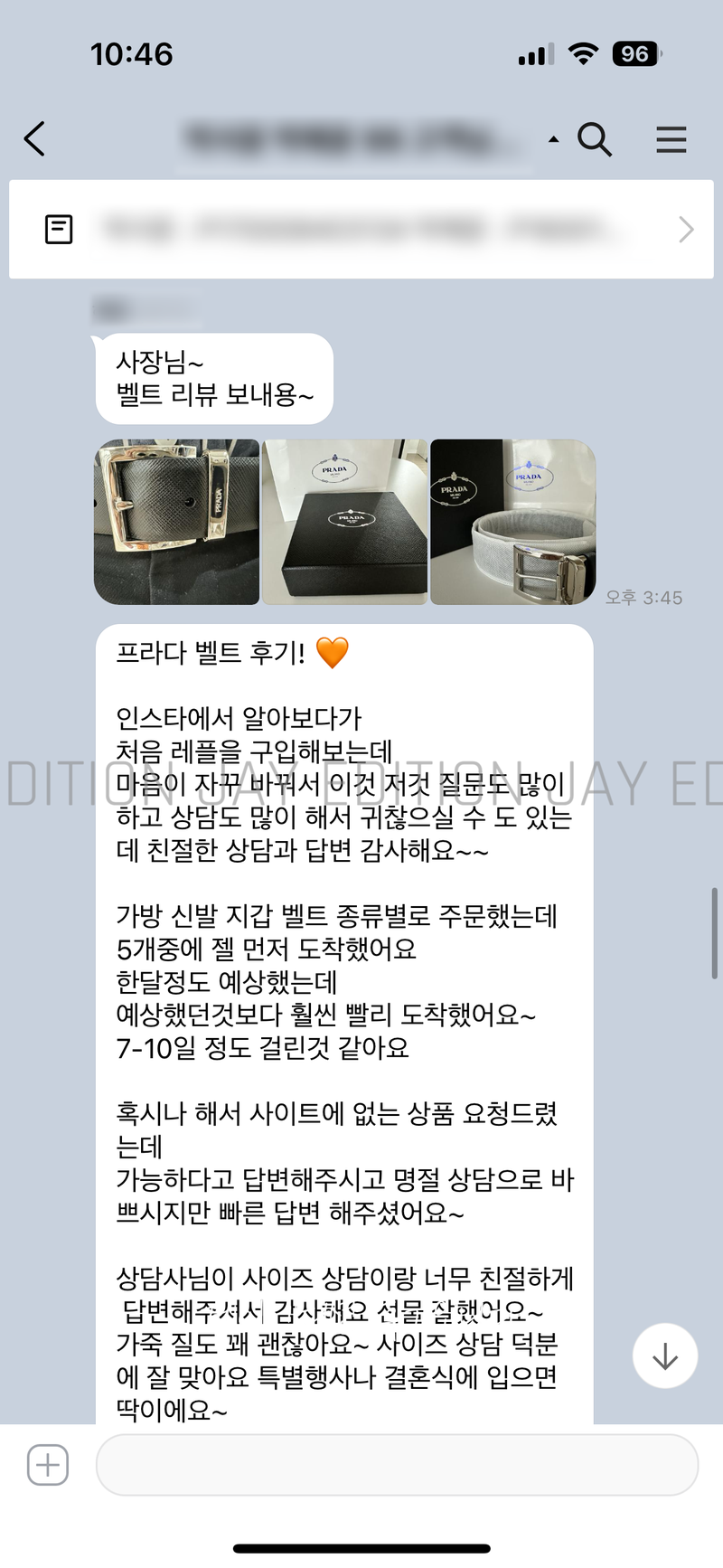Open the black Prada box photo
Screen dimensions: 723x1568
344,522
